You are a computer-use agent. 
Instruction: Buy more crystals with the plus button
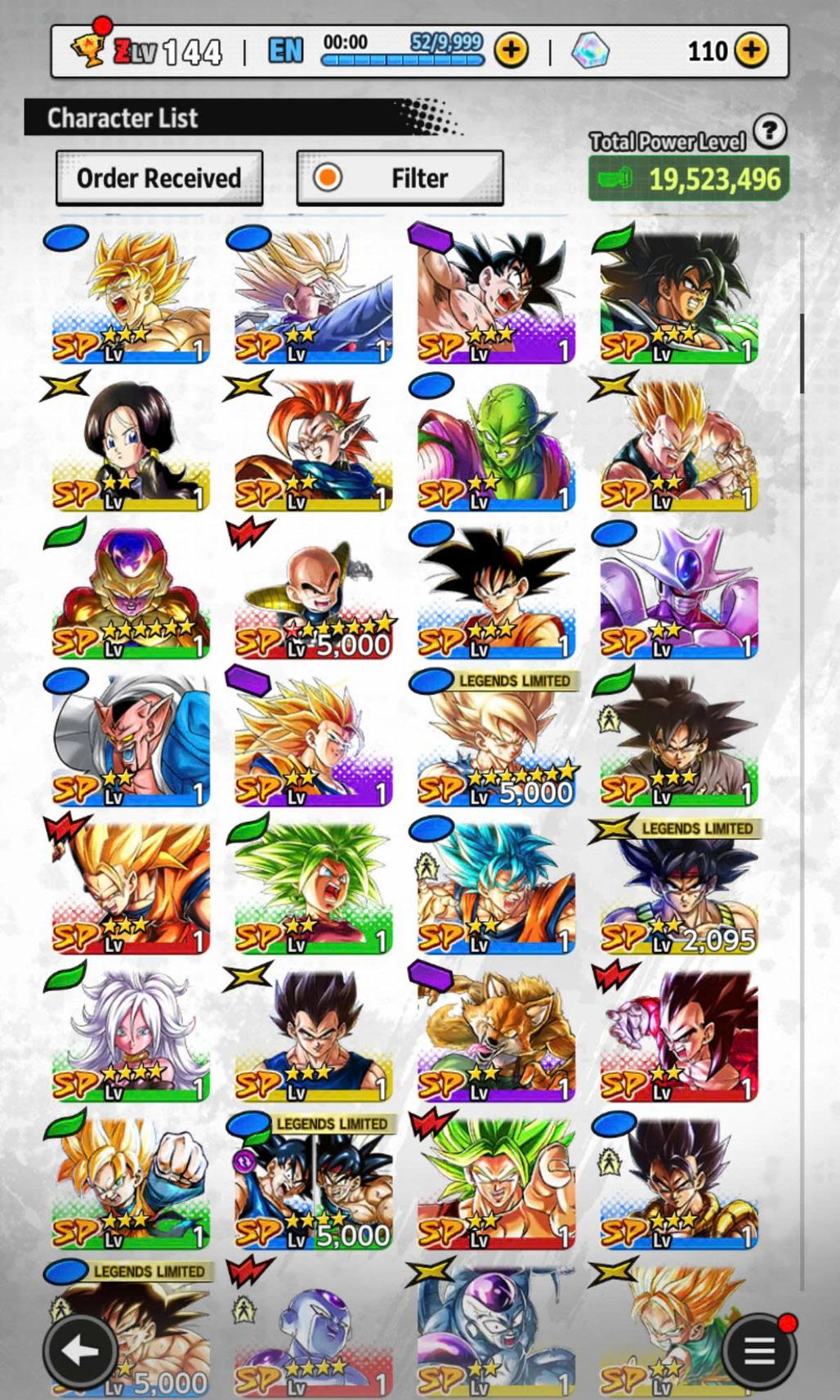(751, 51)
